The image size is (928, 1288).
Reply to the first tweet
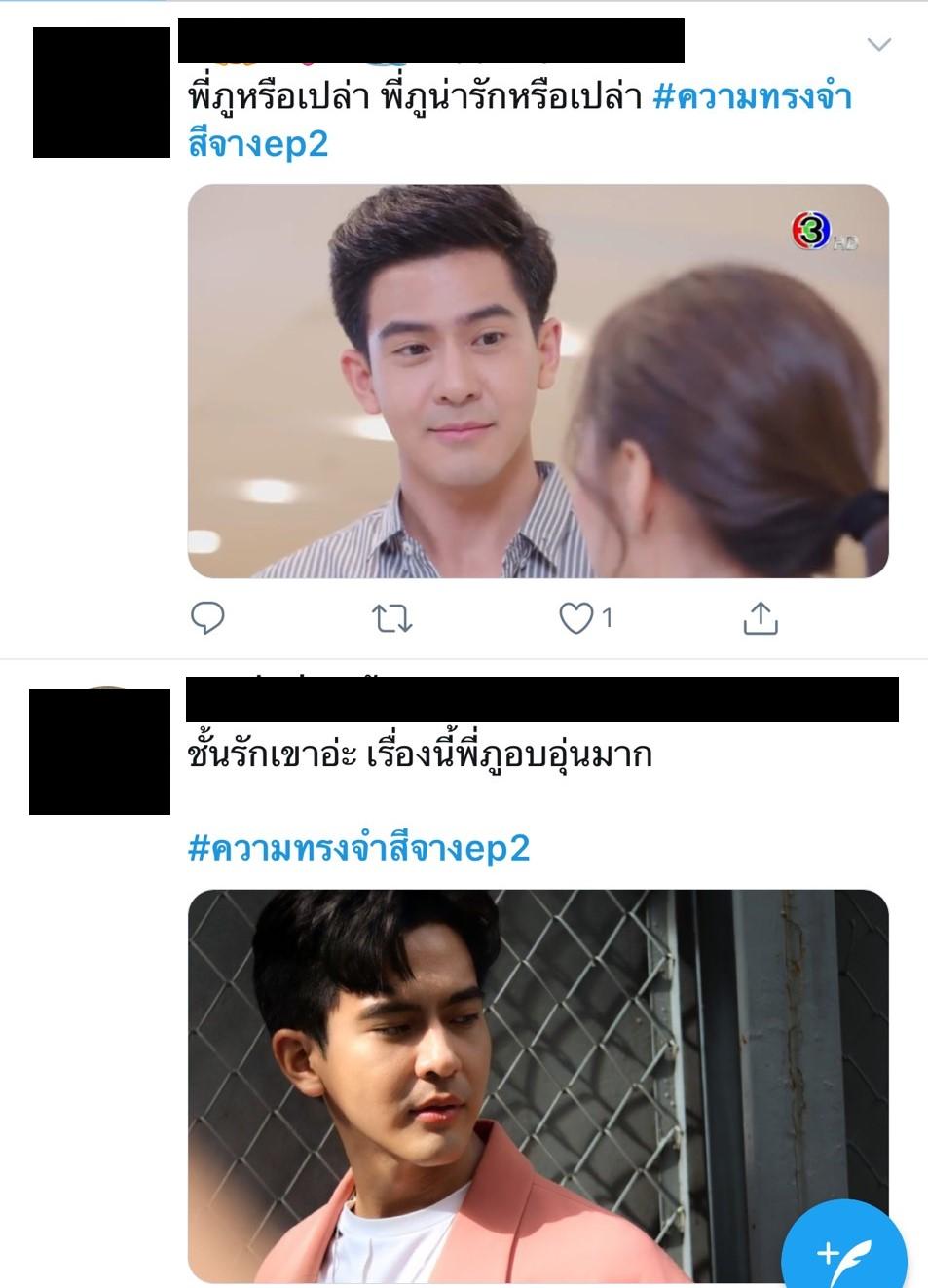click(207, 618)
